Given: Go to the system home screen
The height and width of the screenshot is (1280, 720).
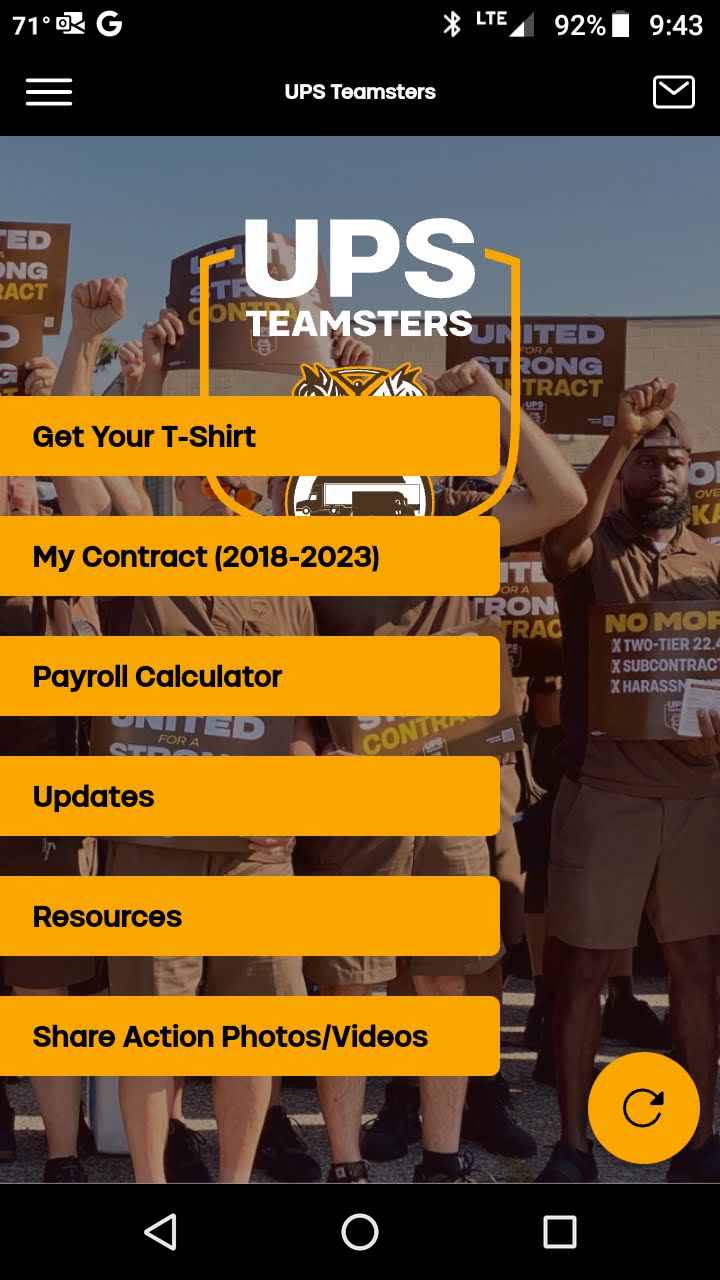Looking at the screenshot, I should coord(360,1232).
